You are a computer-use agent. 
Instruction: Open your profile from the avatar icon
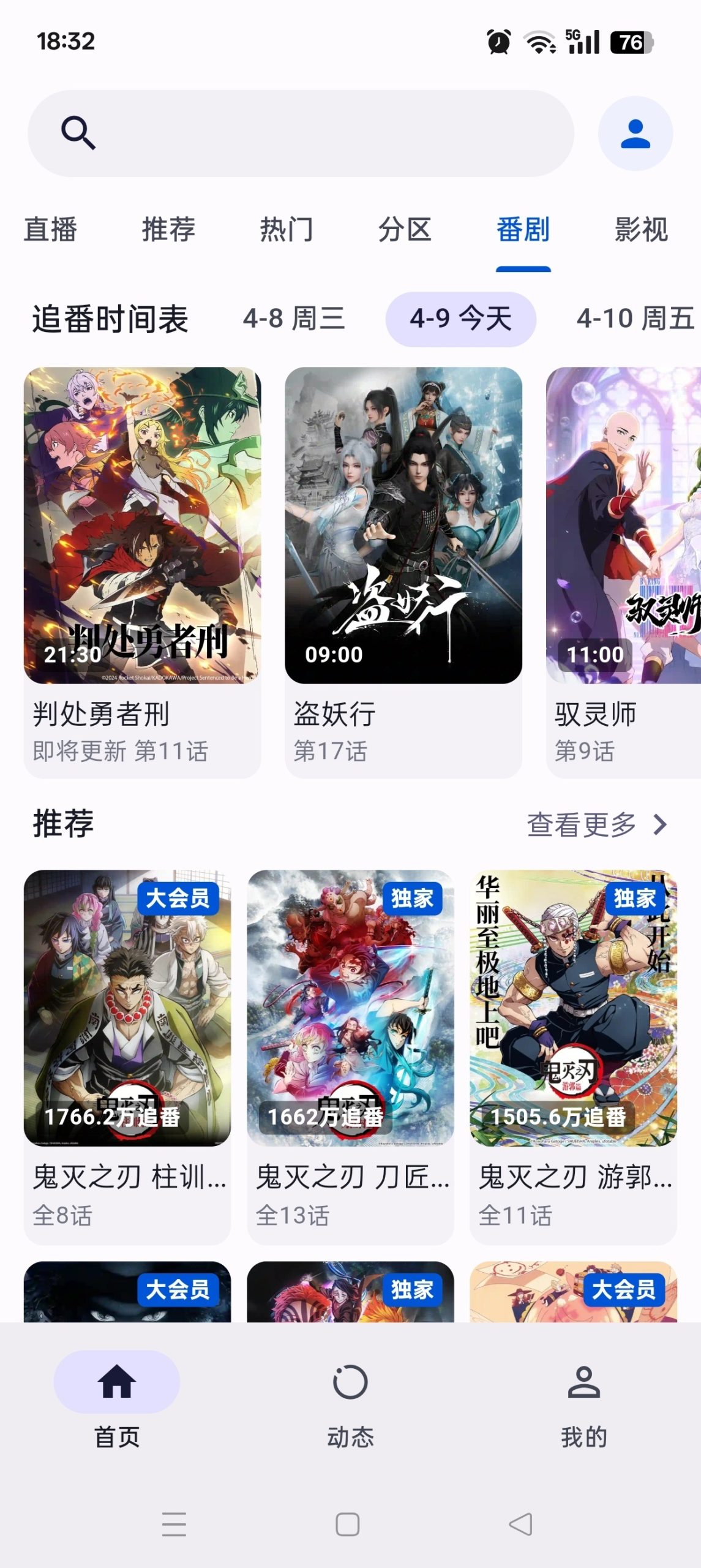(x=635, y=132)
